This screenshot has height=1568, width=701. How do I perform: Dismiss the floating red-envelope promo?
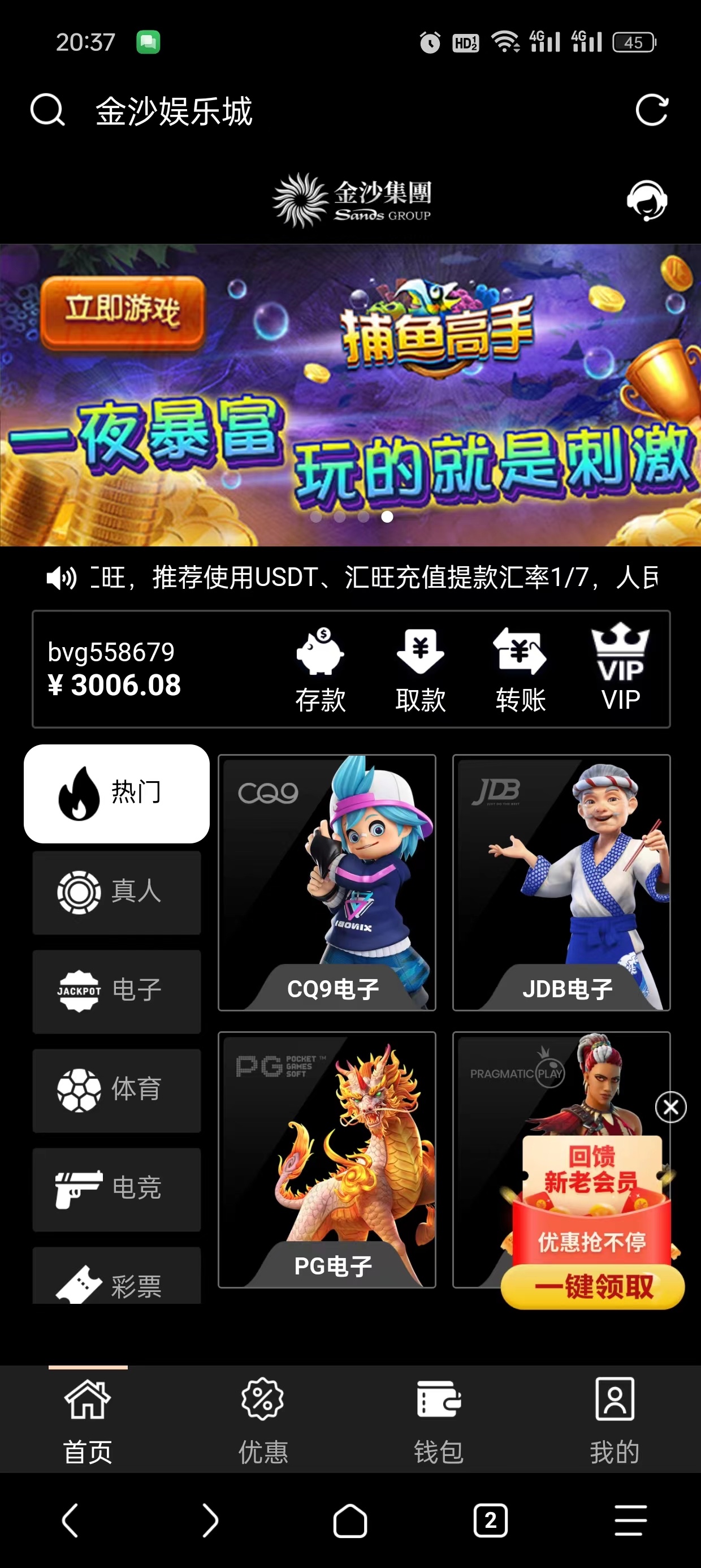click(x=670, y=1107)
